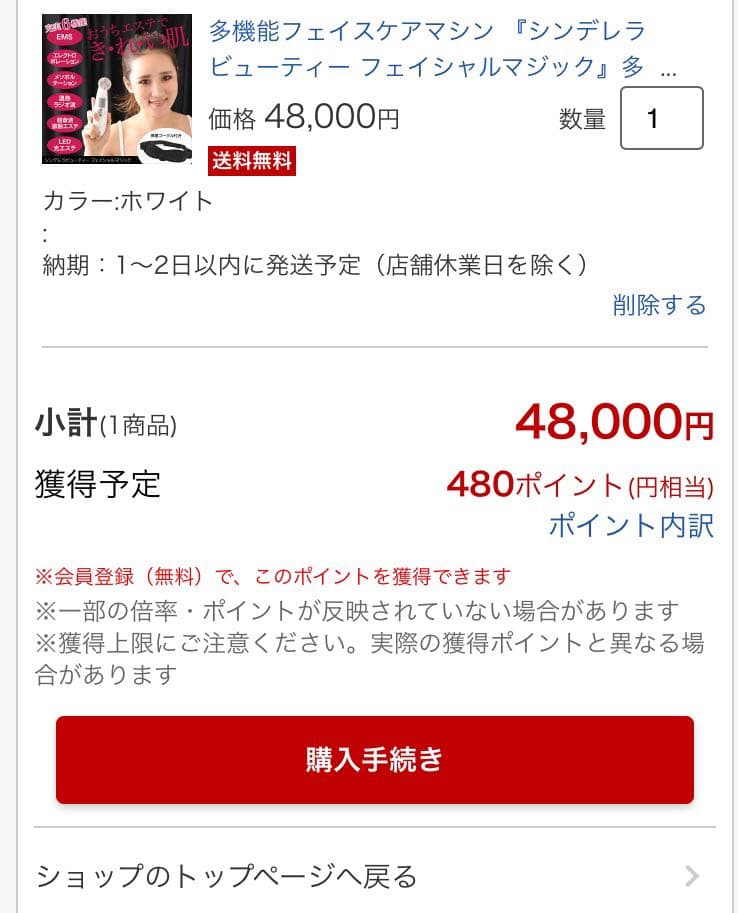
Task: Click the LED光エステ badge
Action: (x=64, y=144)
